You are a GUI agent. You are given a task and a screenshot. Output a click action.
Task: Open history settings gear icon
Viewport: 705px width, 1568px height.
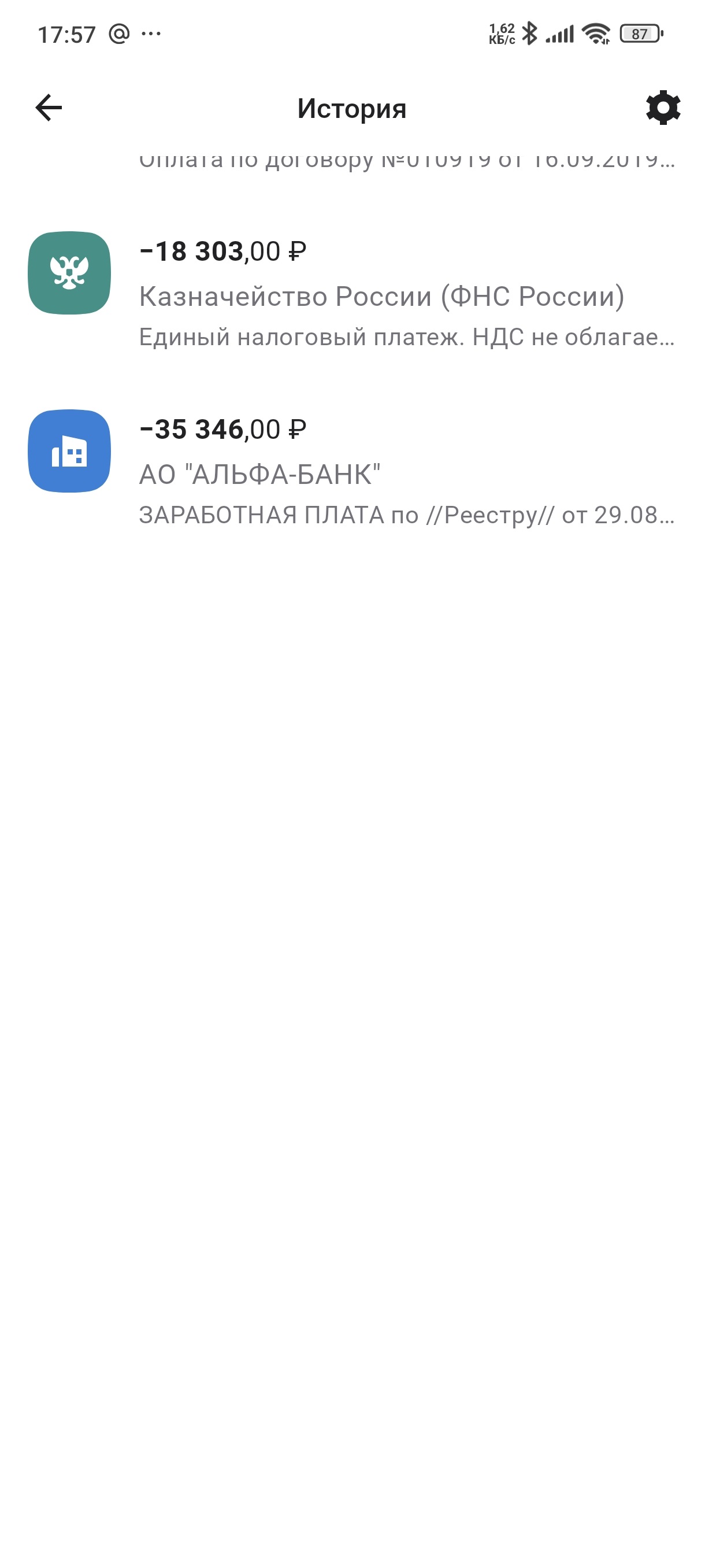coord(662,108)
